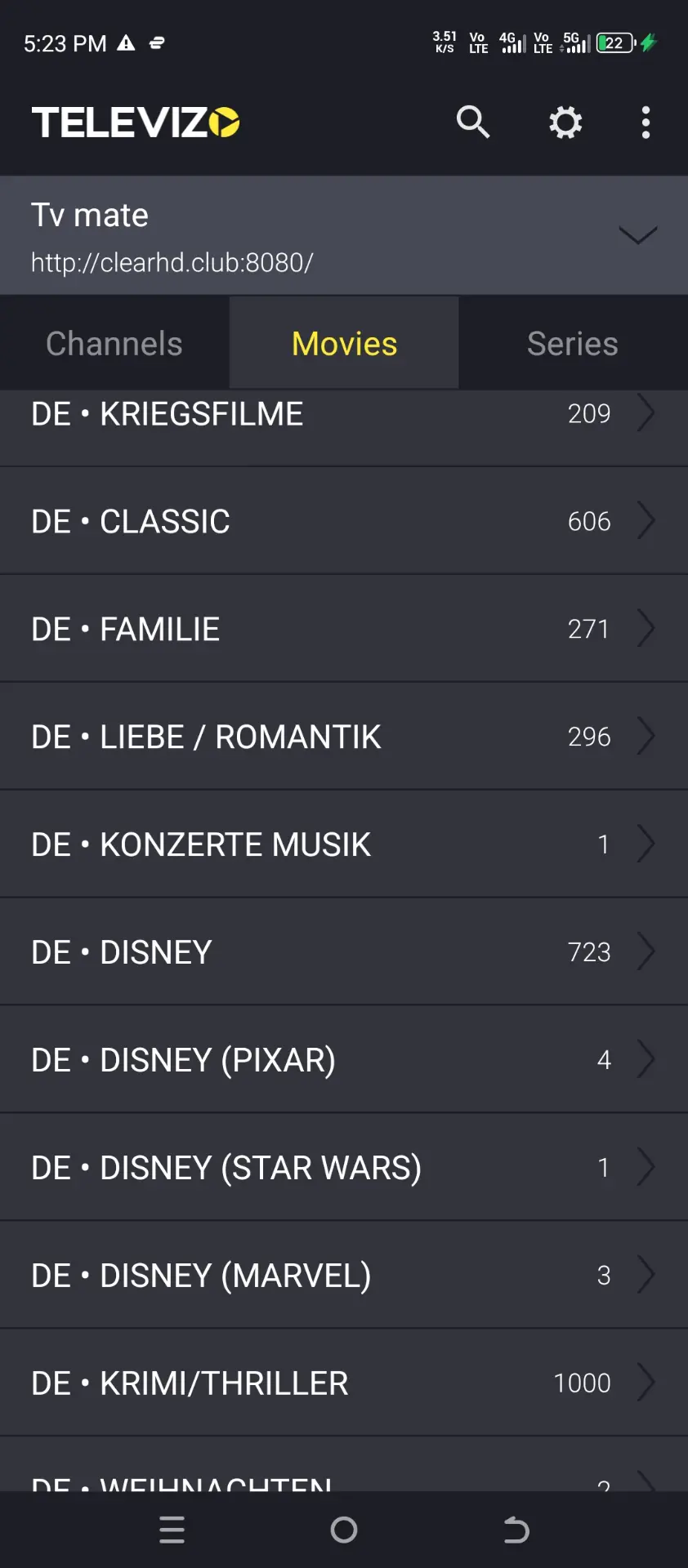This screenshot has width=688, height=1568.
Task: Open DE • DISNEY (MARVEL) category
Action: point(344,1276)
